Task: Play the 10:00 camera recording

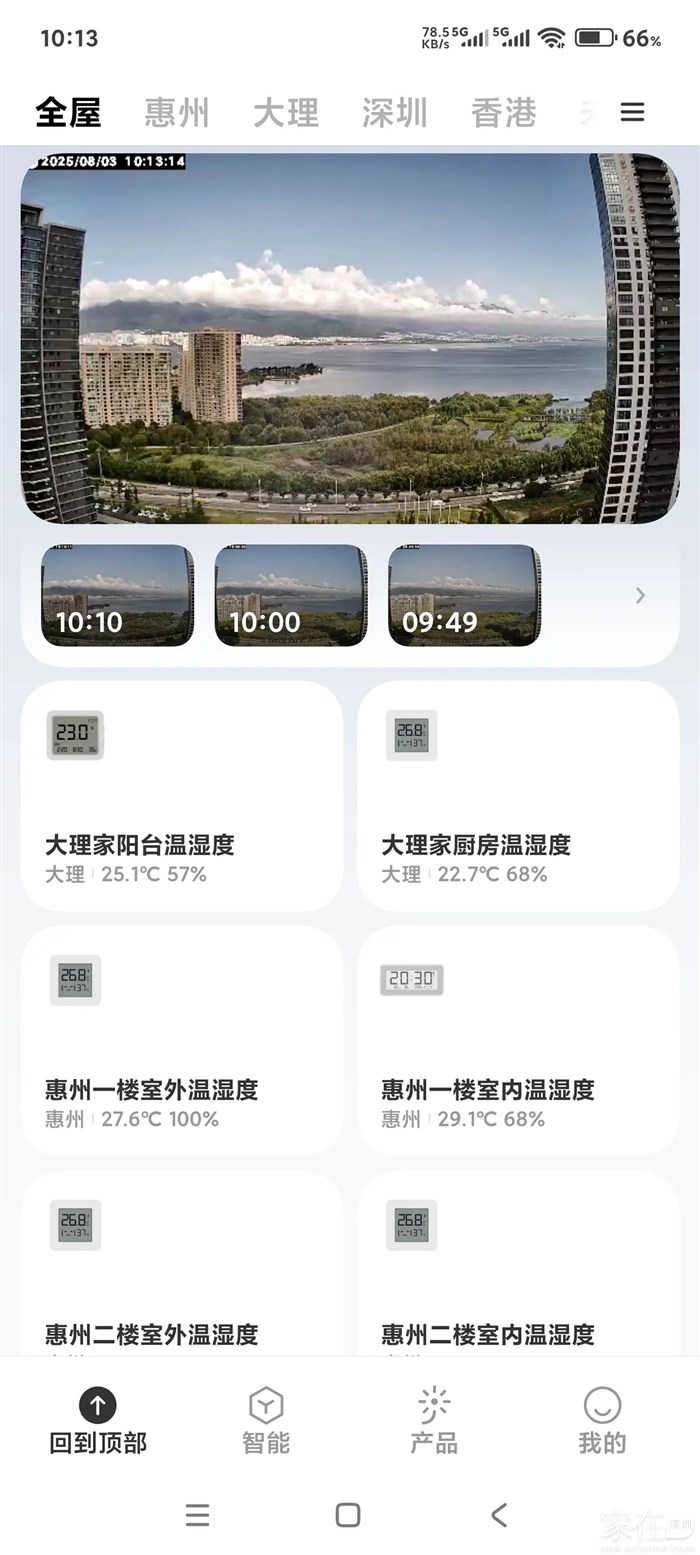Action: [291, 596]
